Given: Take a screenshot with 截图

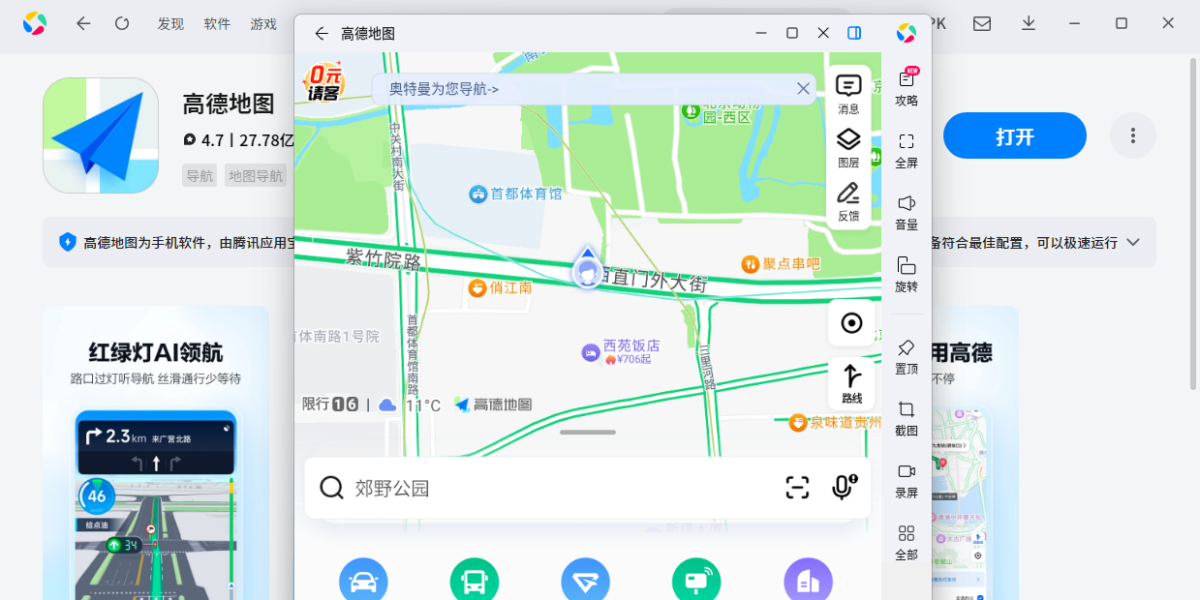Looking at the screenshot, I should pyautogui.click(x=906, y=416).
